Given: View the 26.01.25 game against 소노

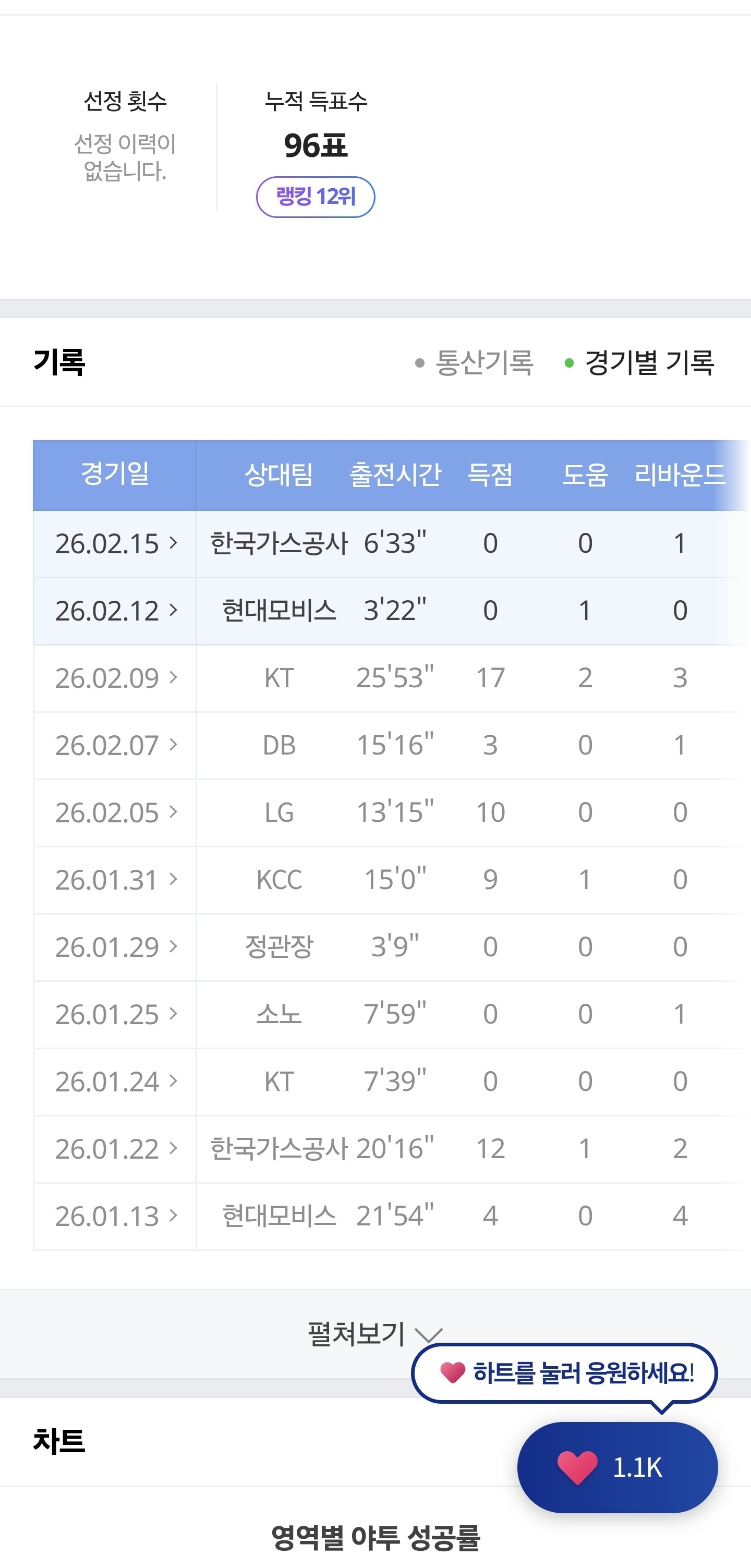Looking at the screenshot, I should click(x=116, y=1014).
